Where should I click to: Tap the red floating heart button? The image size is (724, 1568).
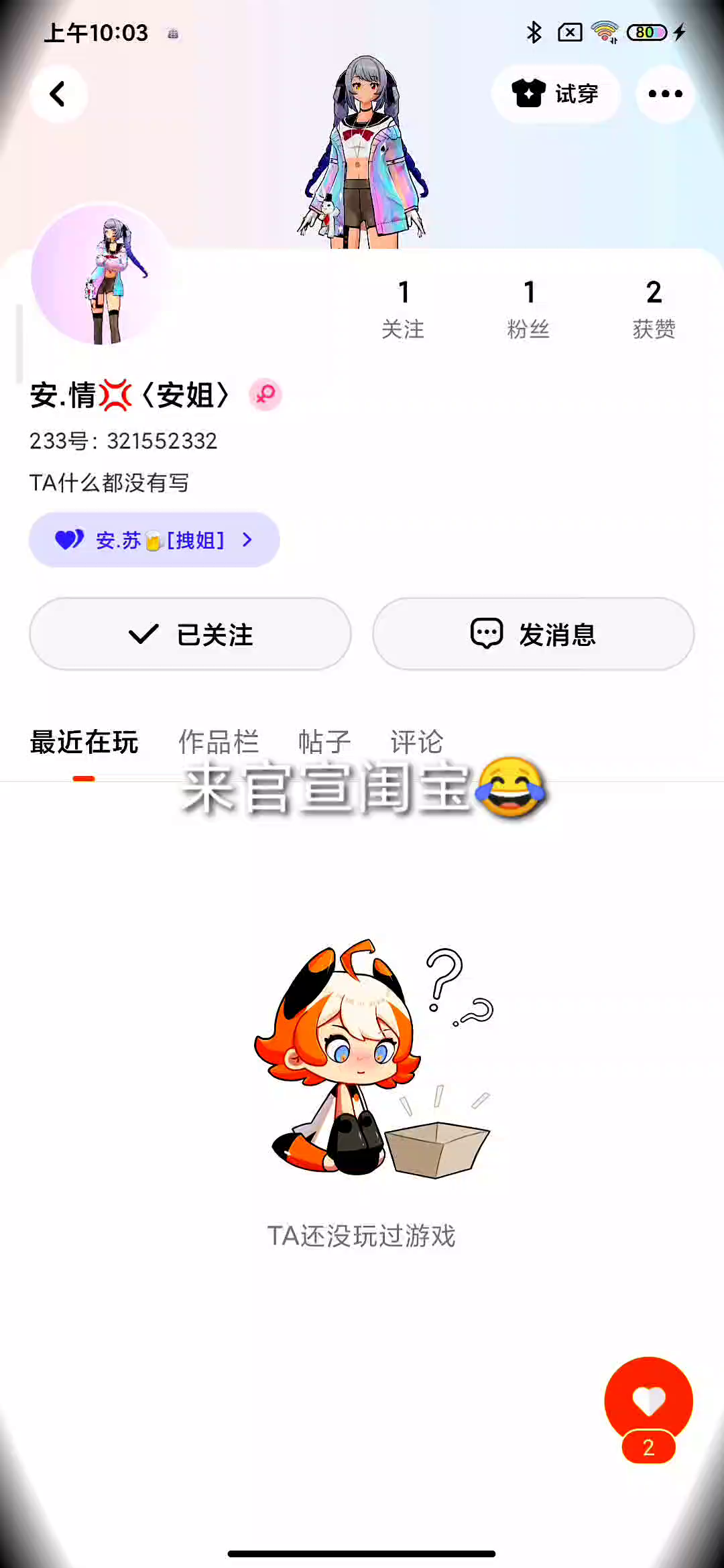(x=648, y=1402)
